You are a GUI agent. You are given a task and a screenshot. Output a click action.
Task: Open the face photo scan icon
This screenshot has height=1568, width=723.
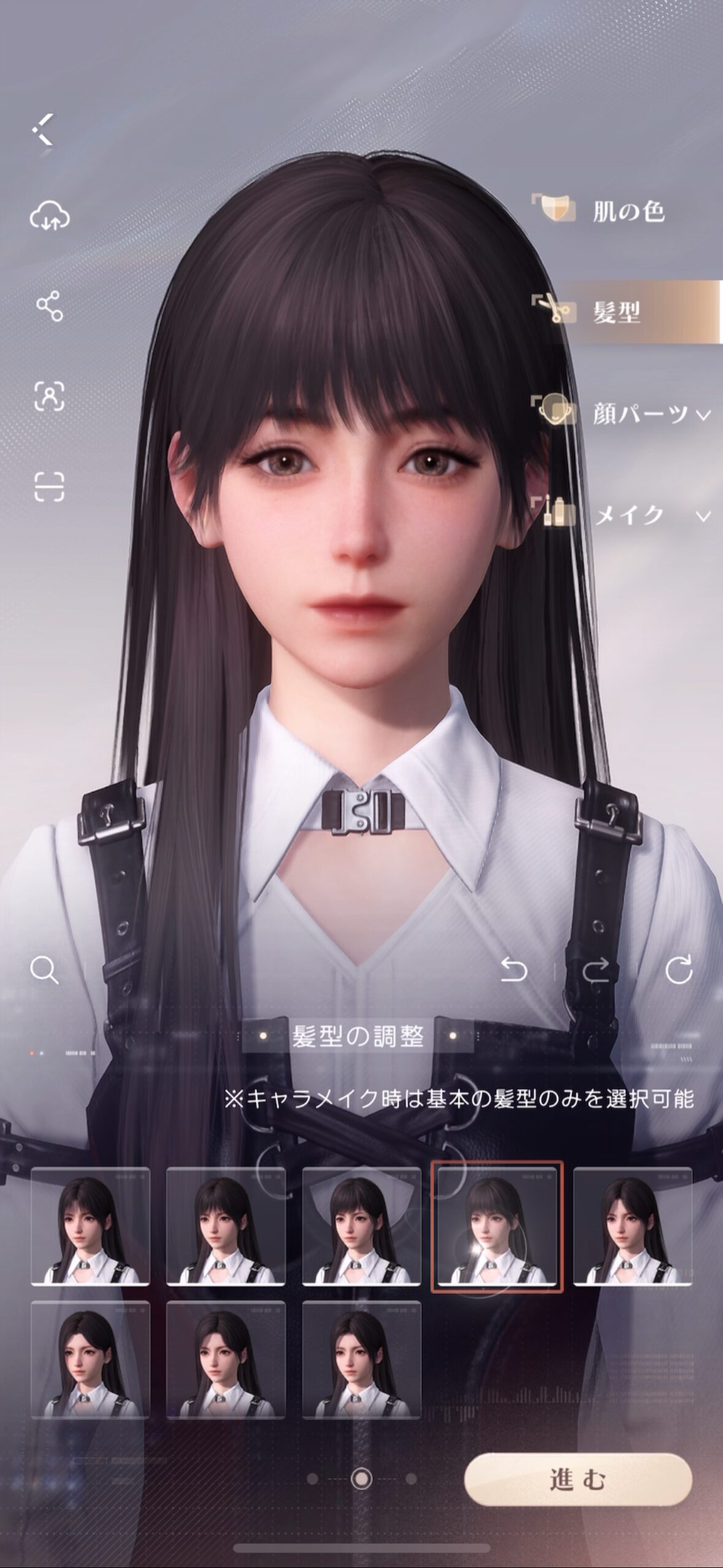click(x=50, y=396)
